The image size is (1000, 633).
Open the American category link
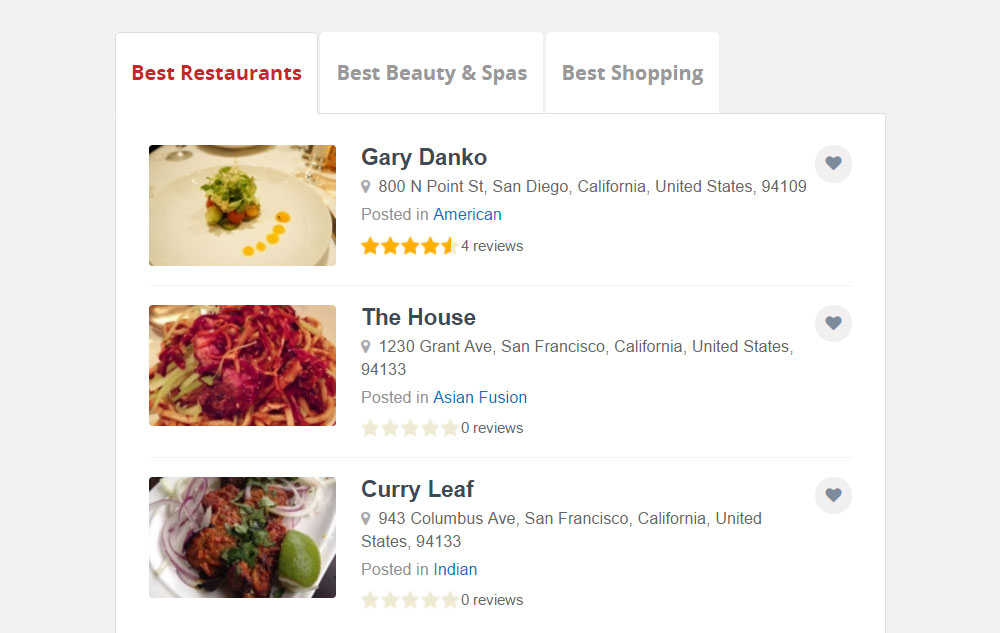467,214
